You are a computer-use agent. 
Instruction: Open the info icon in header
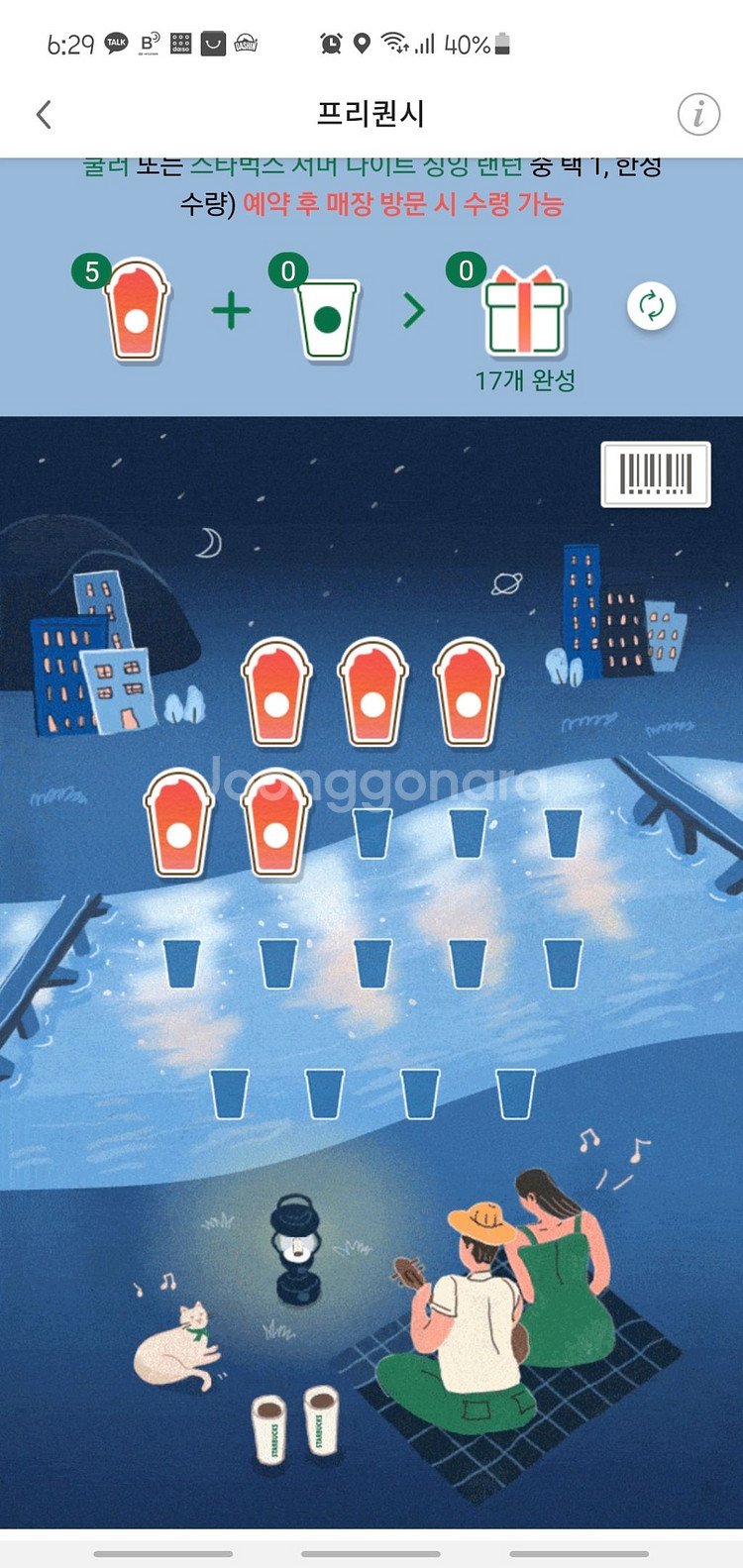coord(698,114)
